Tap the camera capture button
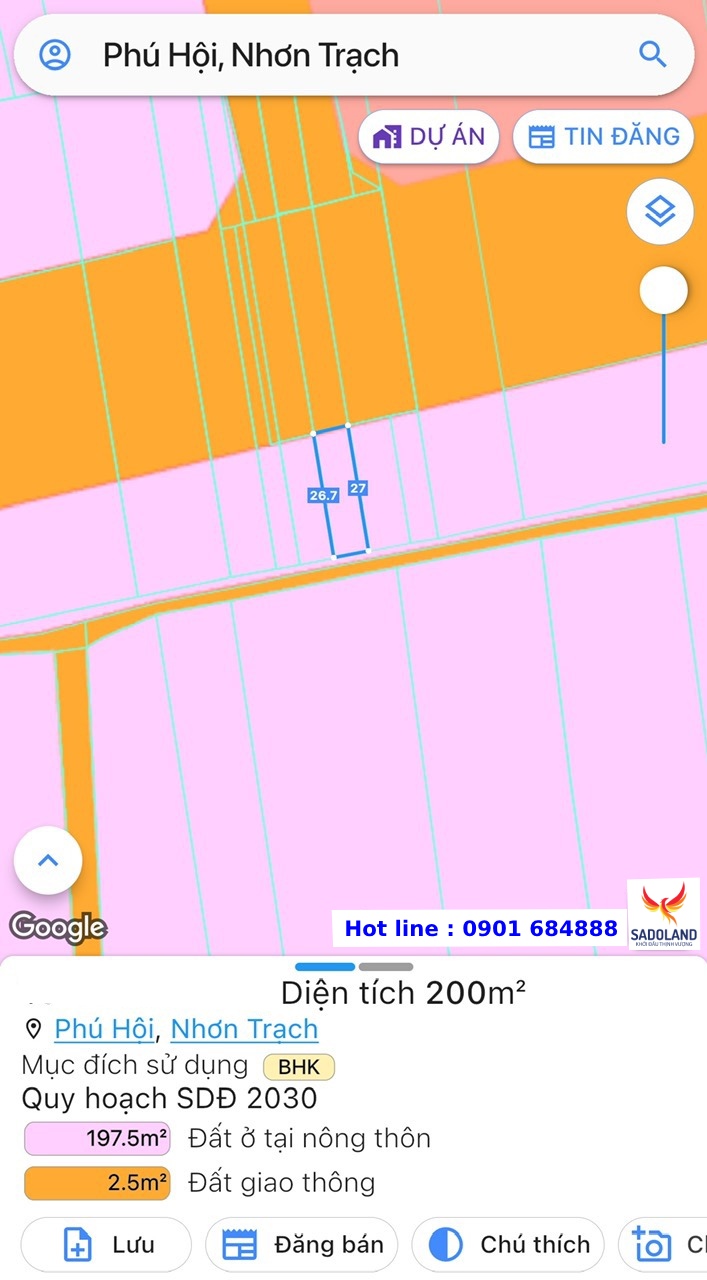The width and height of the screenshot is (707, 1280). (662, 1245)
